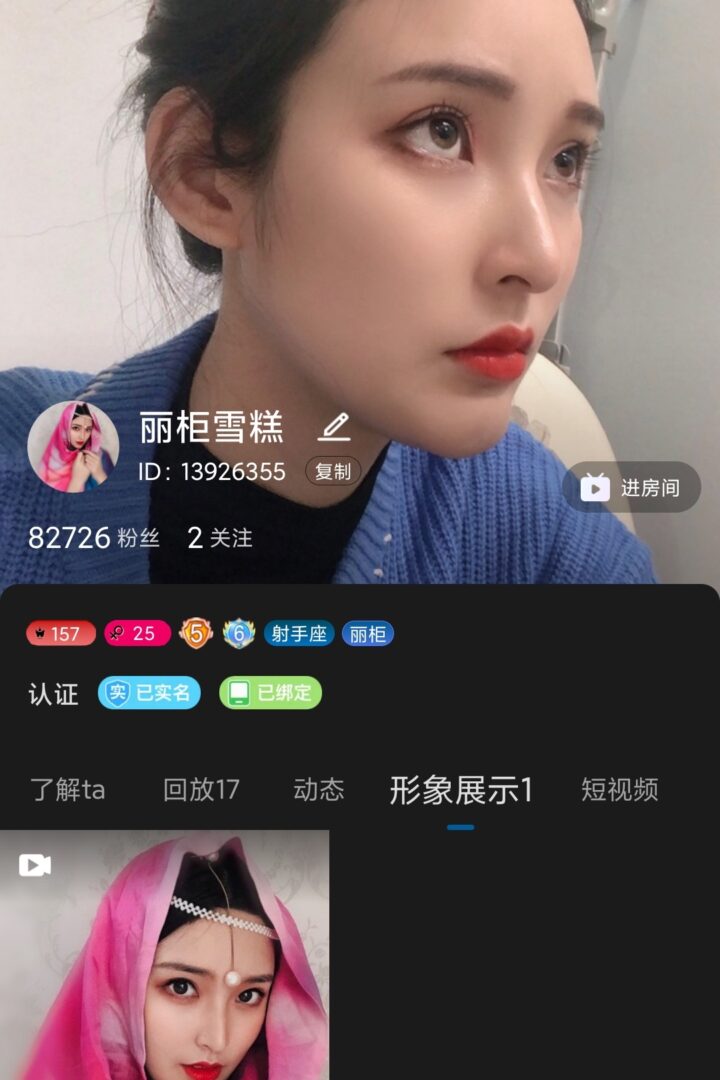Enter the live room via 进房间
Image resolution: width=720 pixels, height=1080 pixels.
click(x=632, y=487)
